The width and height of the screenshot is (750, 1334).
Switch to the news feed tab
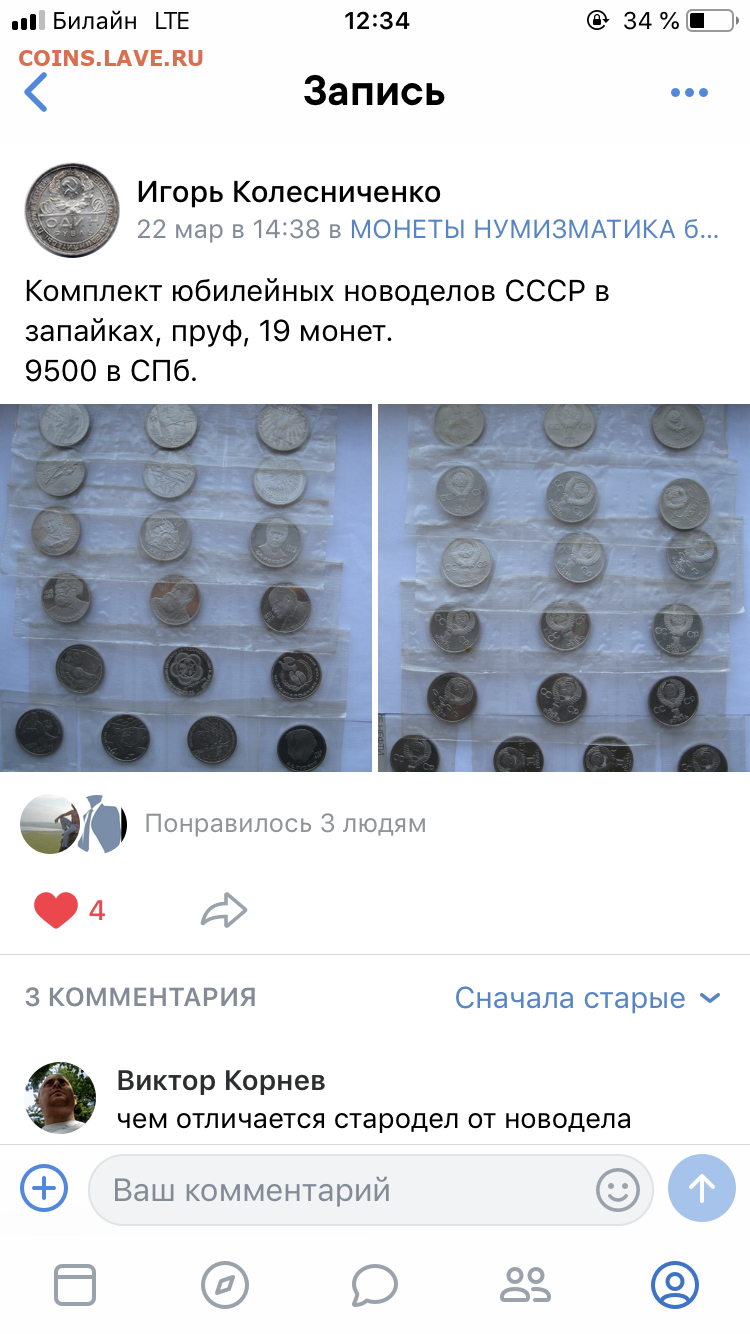click(x=75, y=1285)
